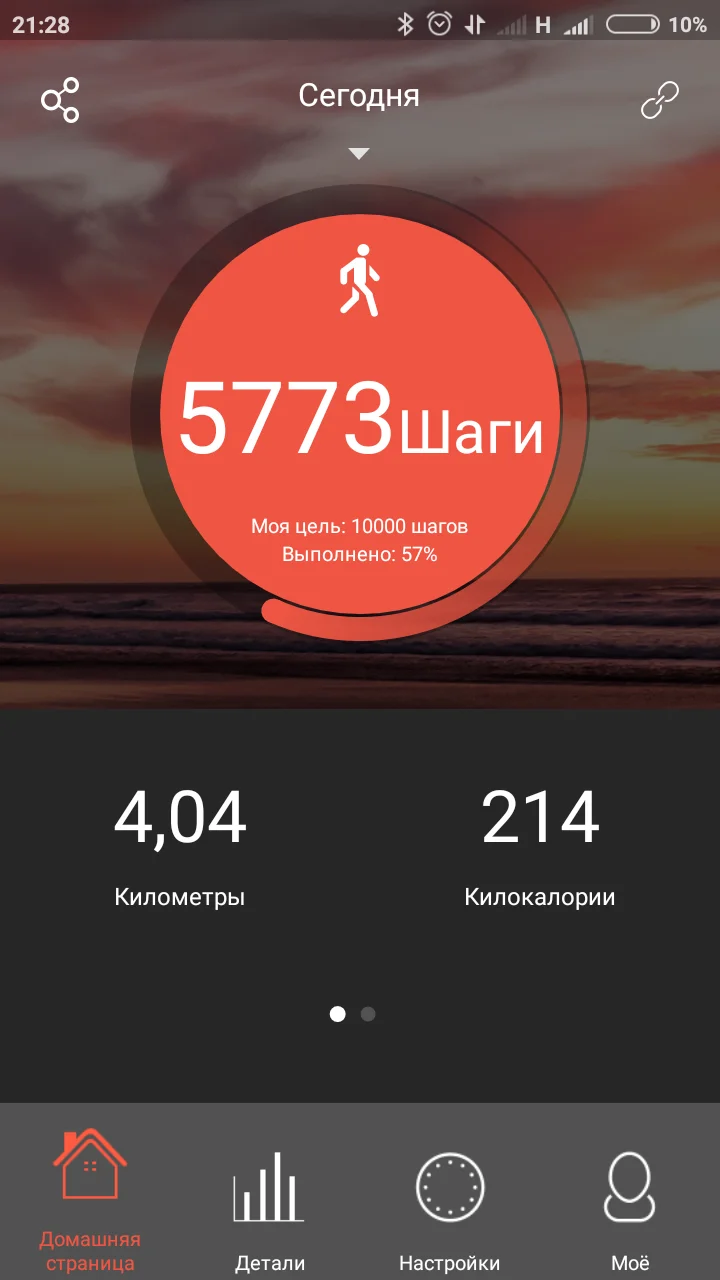Share today's step results
Screen dimensions: 720x1280
[x=60, y=100]
